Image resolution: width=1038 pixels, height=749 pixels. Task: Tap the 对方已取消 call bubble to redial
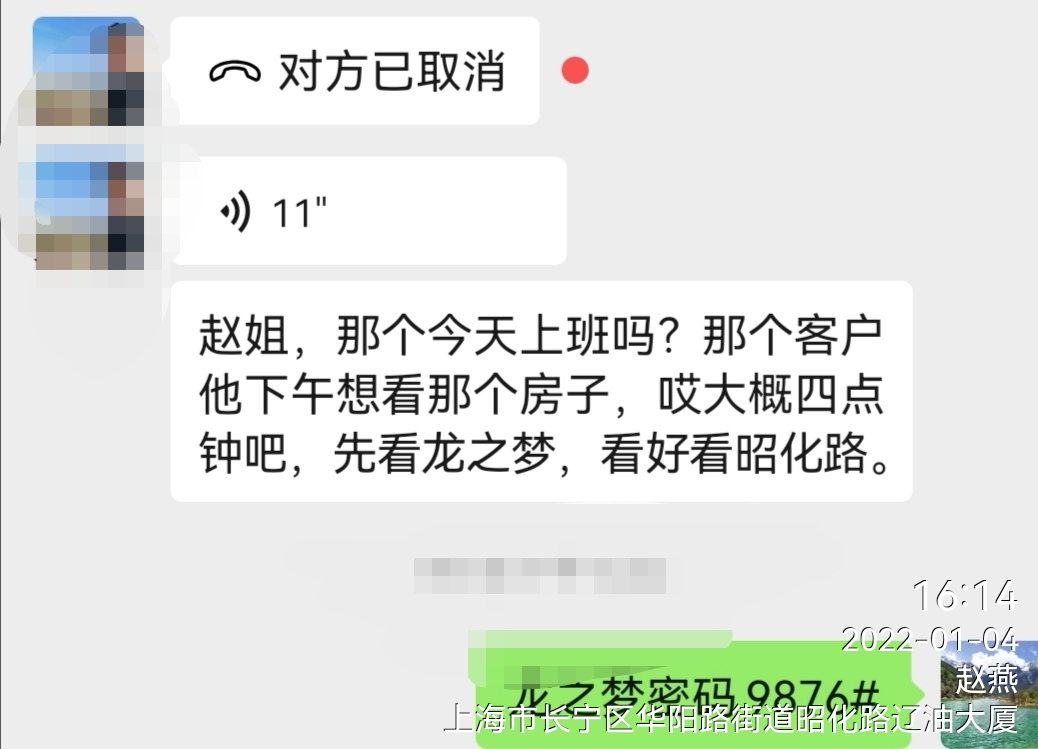pyautogui.click(x=355, y=72)
